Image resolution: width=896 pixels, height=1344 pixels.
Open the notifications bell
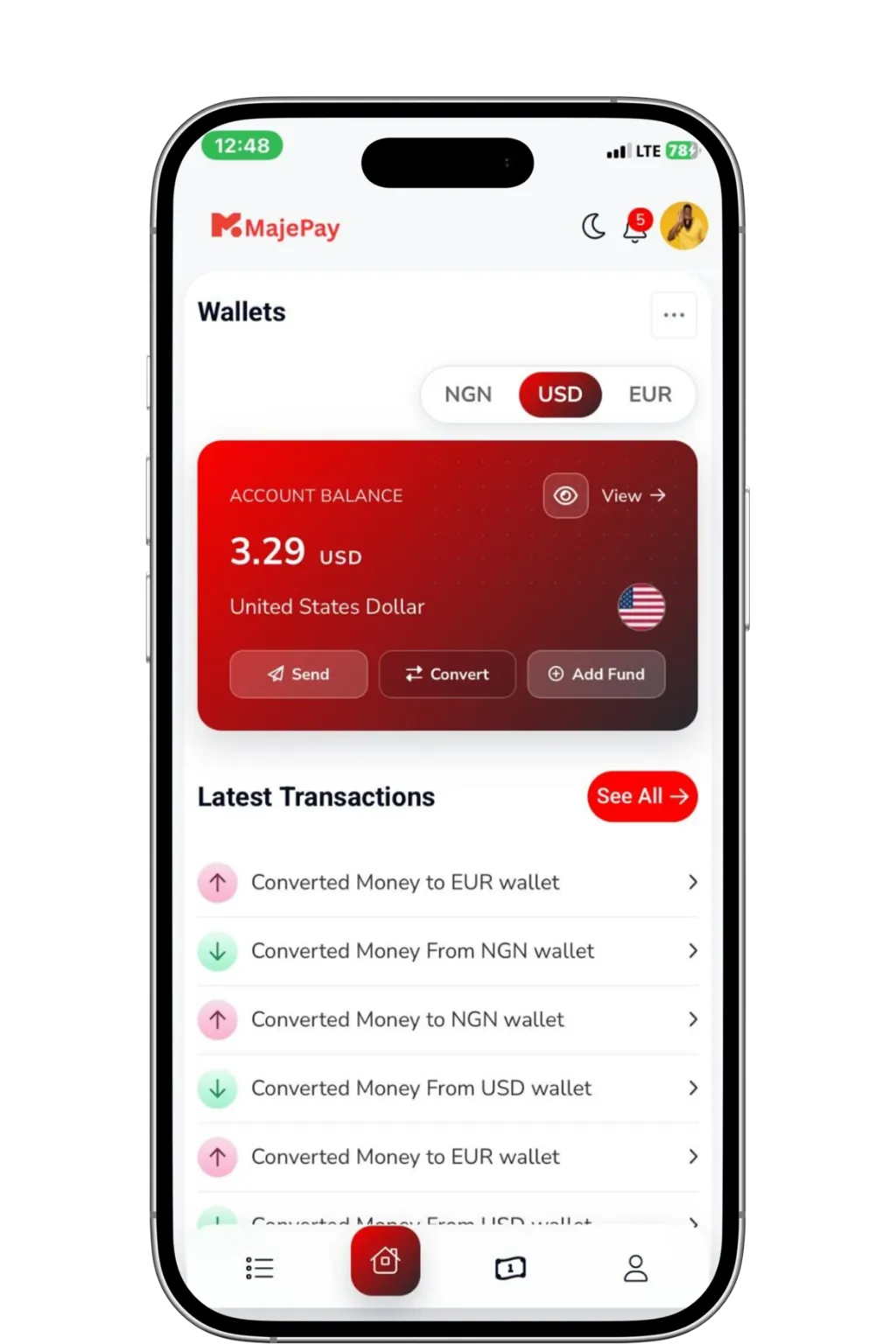(x=634, y=229)
